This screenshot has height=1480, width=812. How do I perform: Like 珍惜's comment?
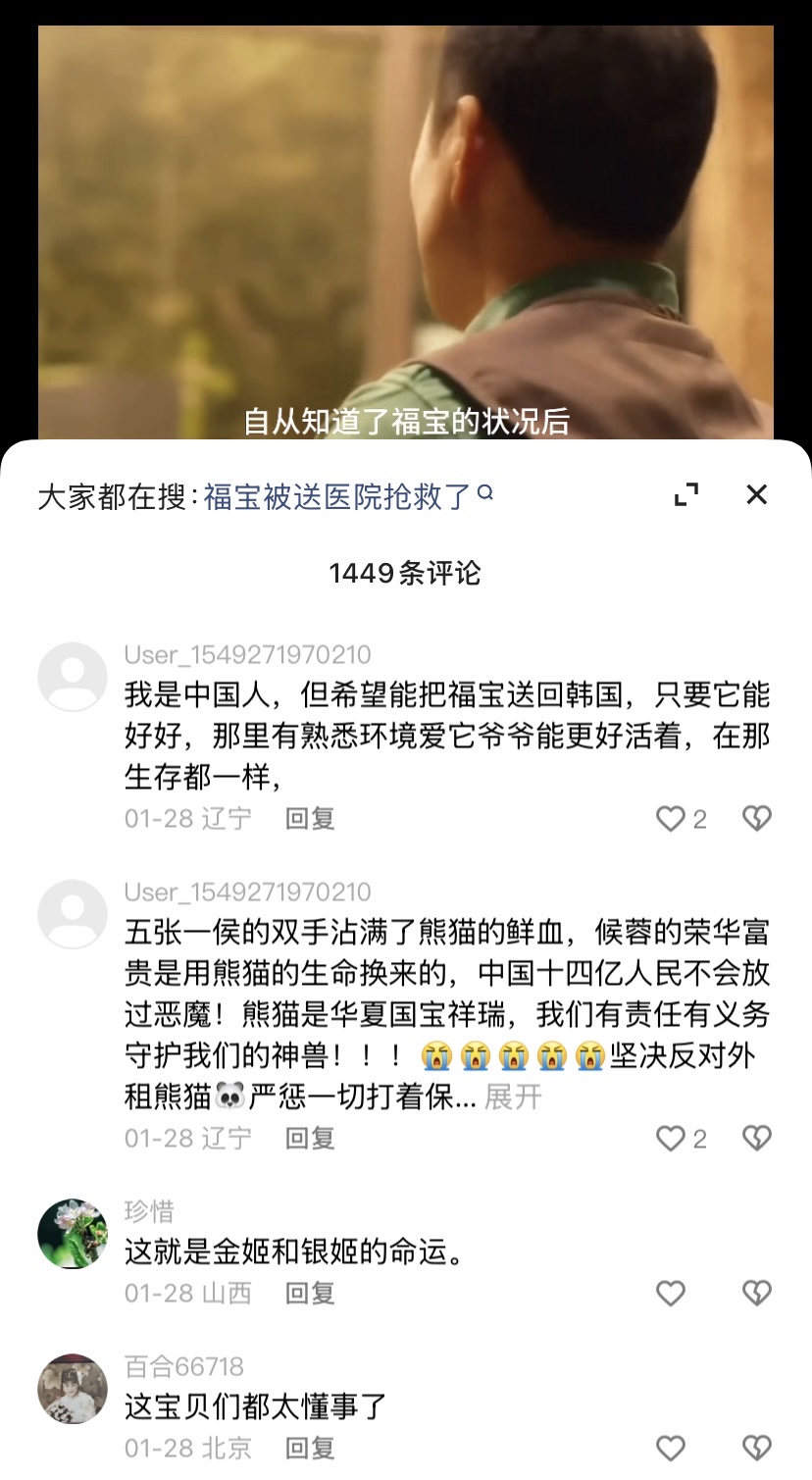[671, 1294]
